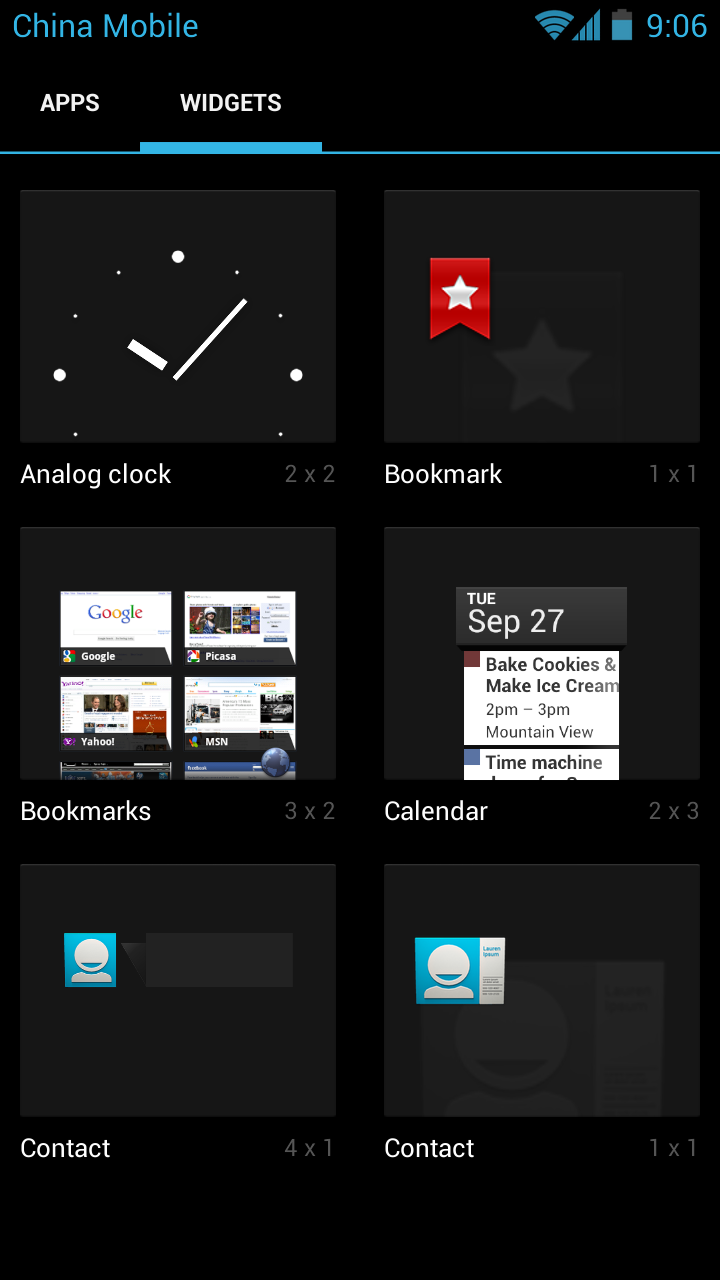Select the Bookmarks 3 x 2 widget
The height and width of the screenshot is (1280, 720).
click(178, 676)
